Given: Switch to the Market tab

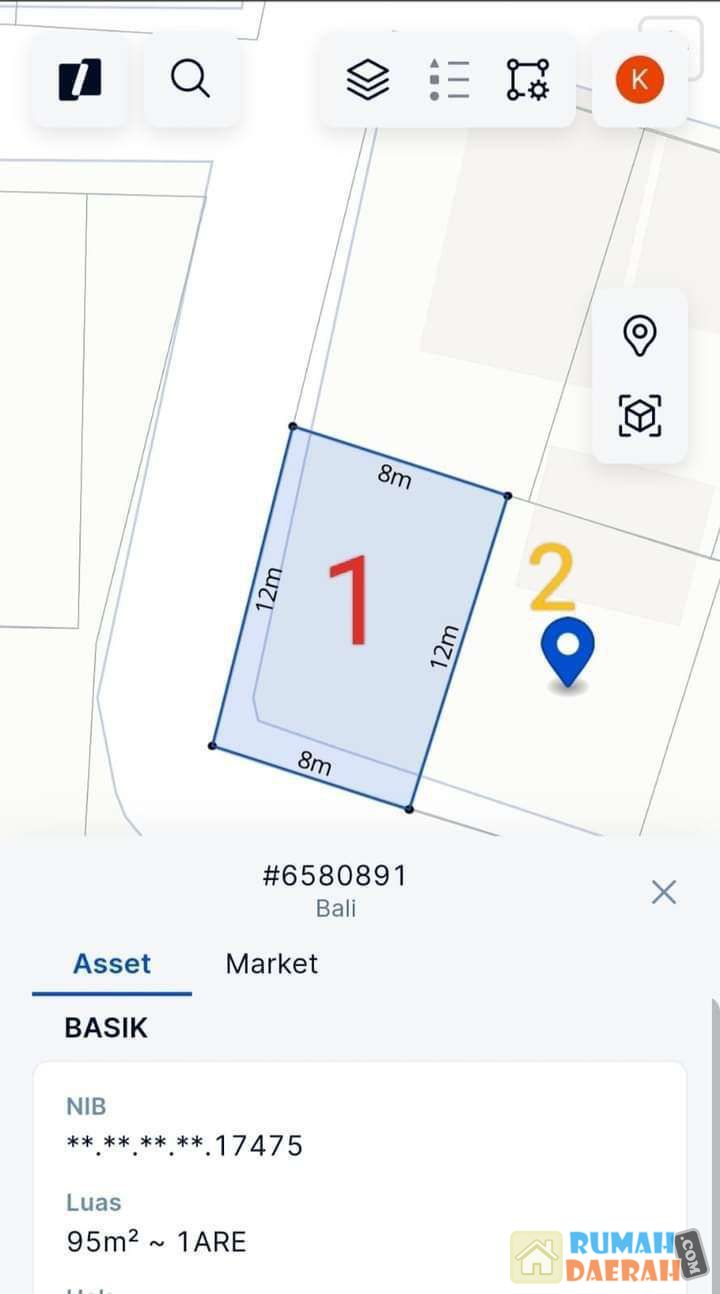Looking at the screenshot, I should tap(271, 963).
